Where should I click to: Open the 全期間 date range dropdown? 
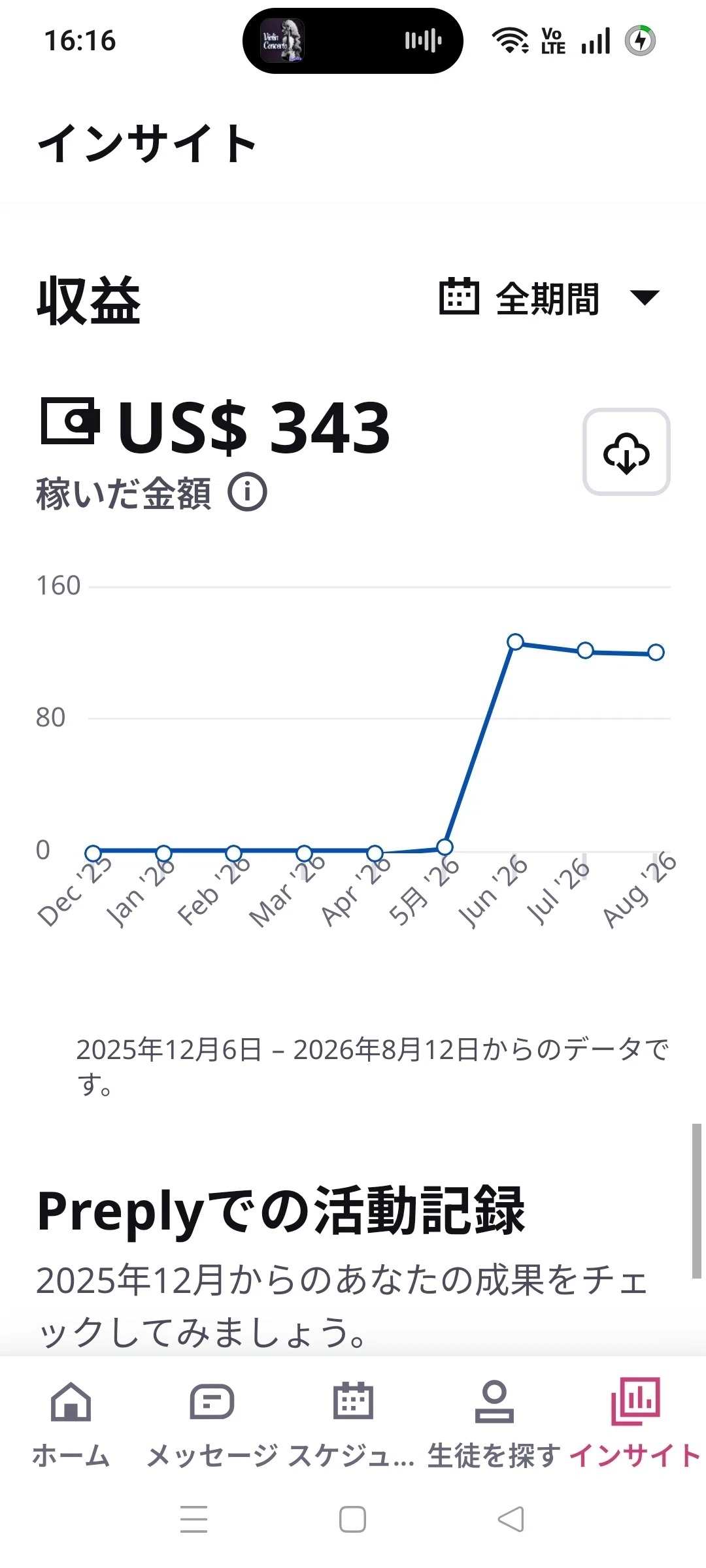pos(549,298)
